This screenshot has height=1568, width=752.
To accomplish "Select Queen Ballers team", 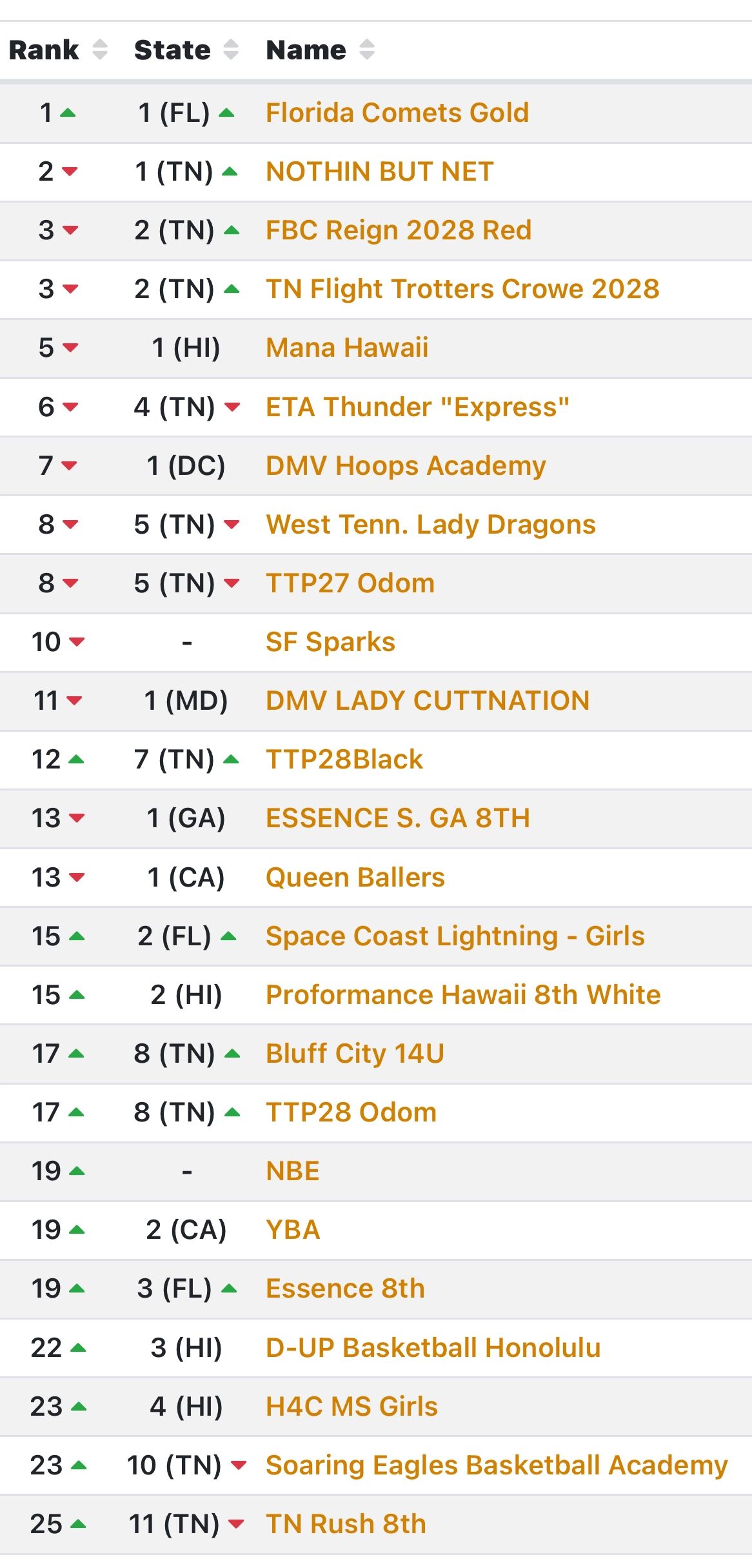I will [x=355, y=878].
